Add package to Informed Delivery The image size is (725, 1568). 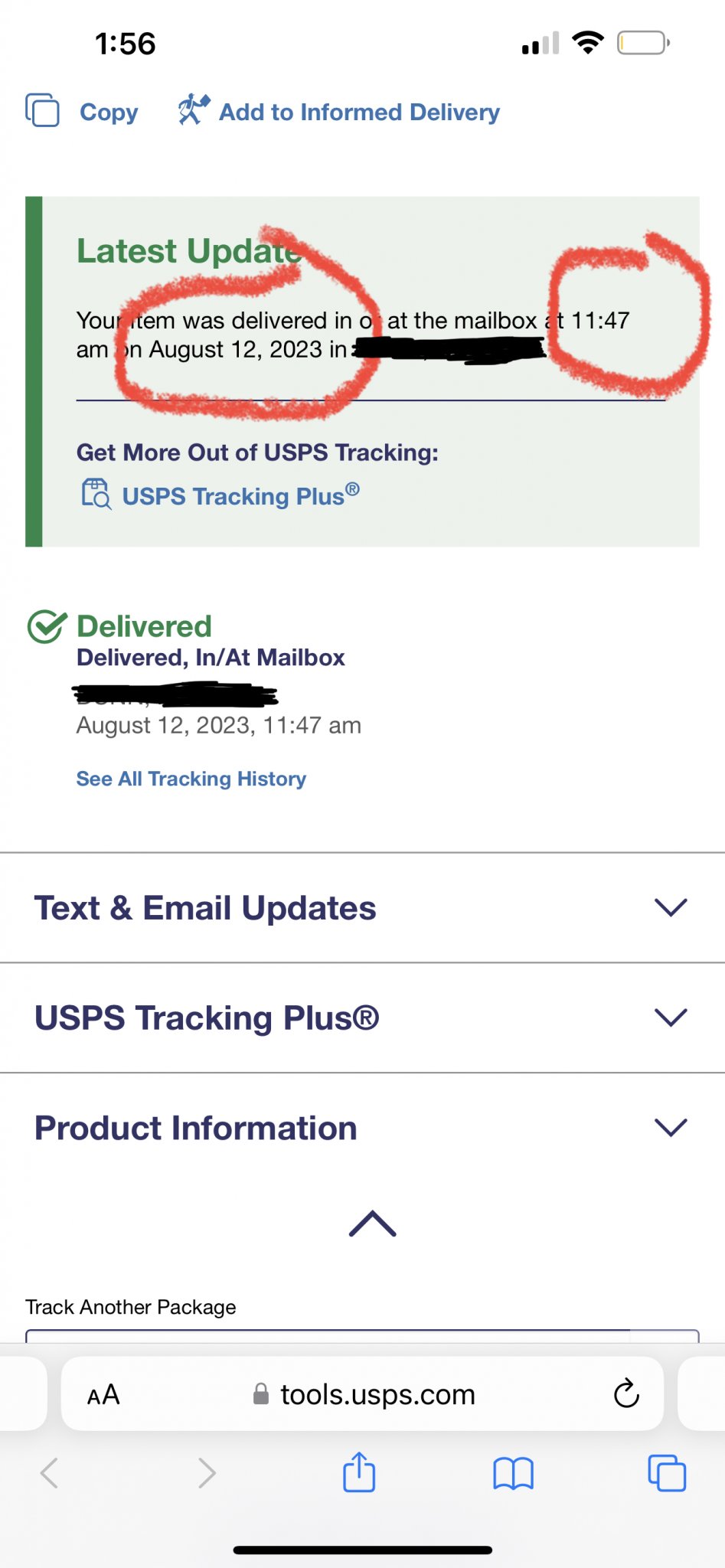click(338, 111)
